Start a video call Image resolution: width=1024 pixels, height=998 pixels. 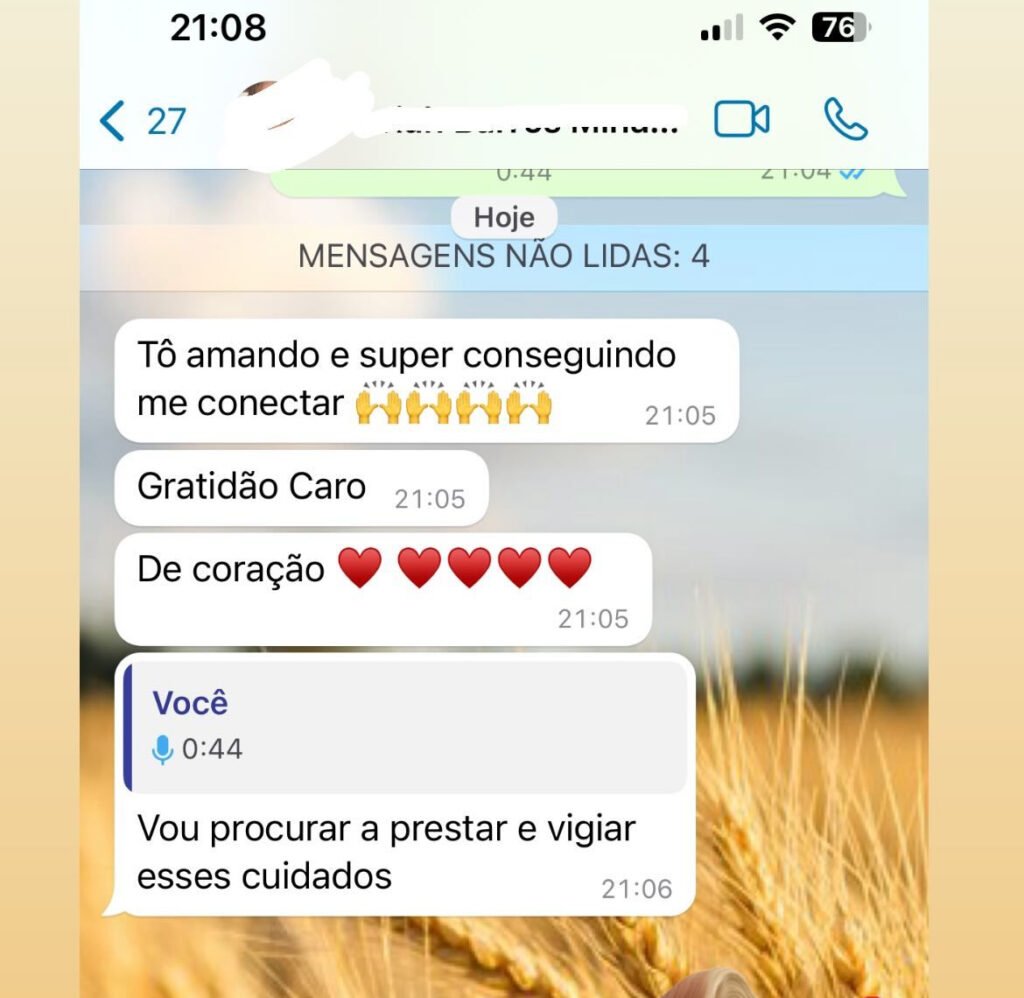[x=741, y=120]
